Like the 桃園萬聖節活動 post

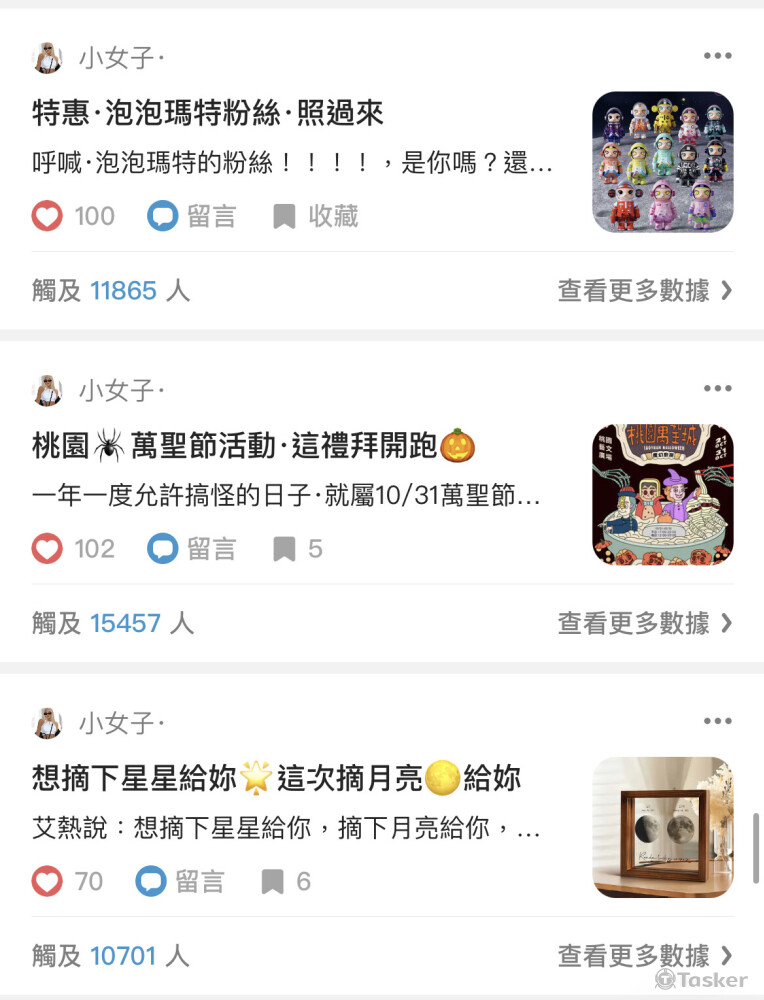pyautogui.click(x=47, y=549)
